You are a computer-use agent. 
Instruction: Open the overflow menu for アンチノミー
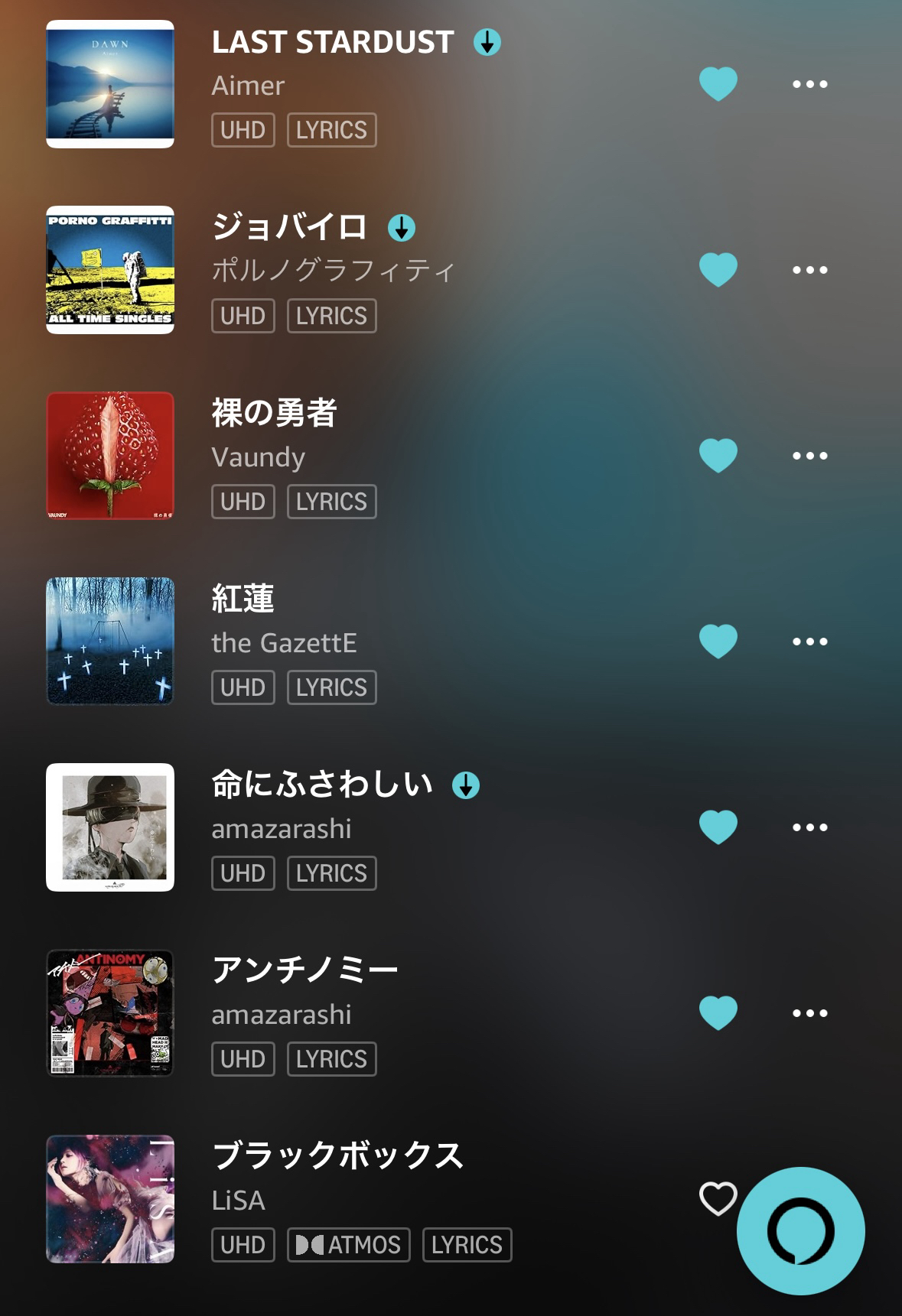point(809,1013)
